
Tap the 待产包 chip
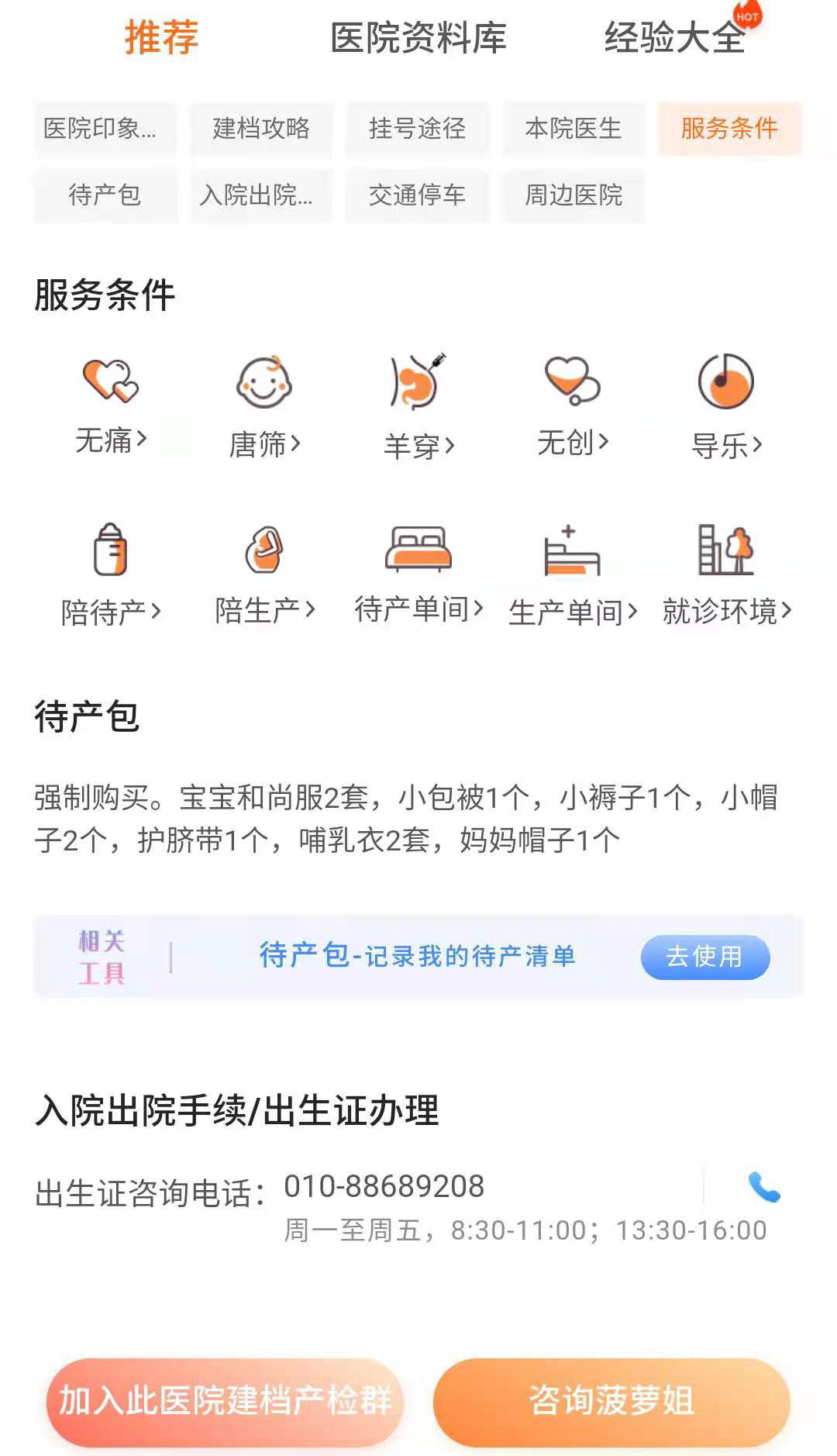(x=105, y=195)
